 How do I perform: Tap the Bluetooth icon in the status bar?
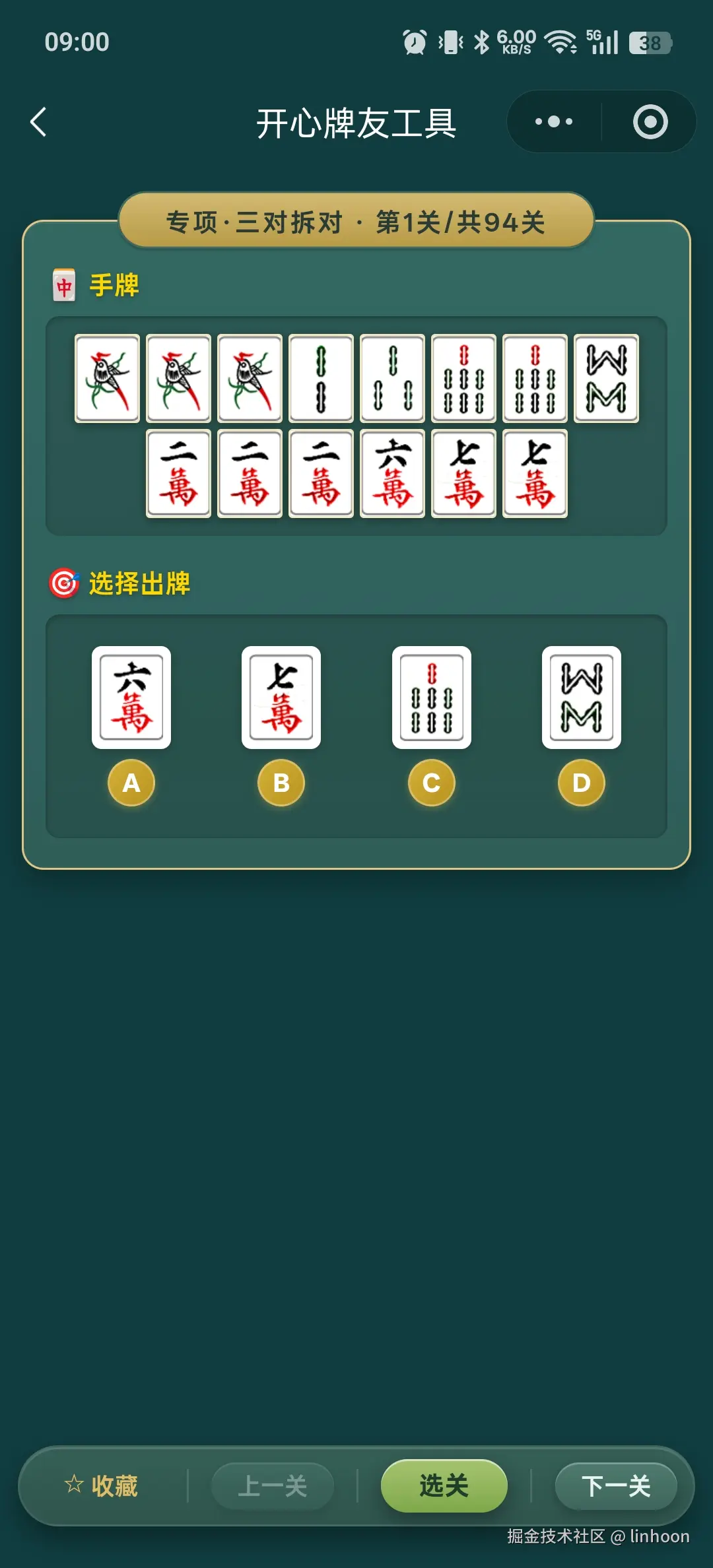(x=483, y=42)
